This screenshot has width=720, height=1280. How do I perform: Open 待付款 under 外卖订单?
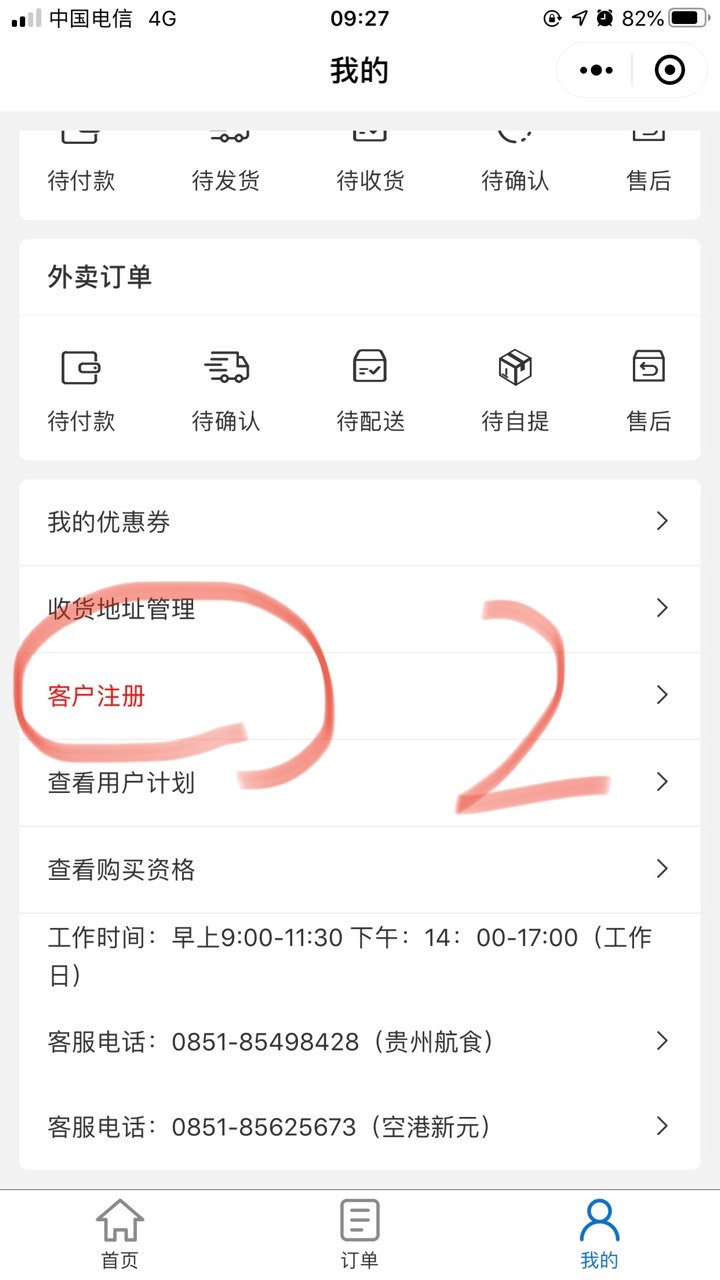(x=81, y=391)
